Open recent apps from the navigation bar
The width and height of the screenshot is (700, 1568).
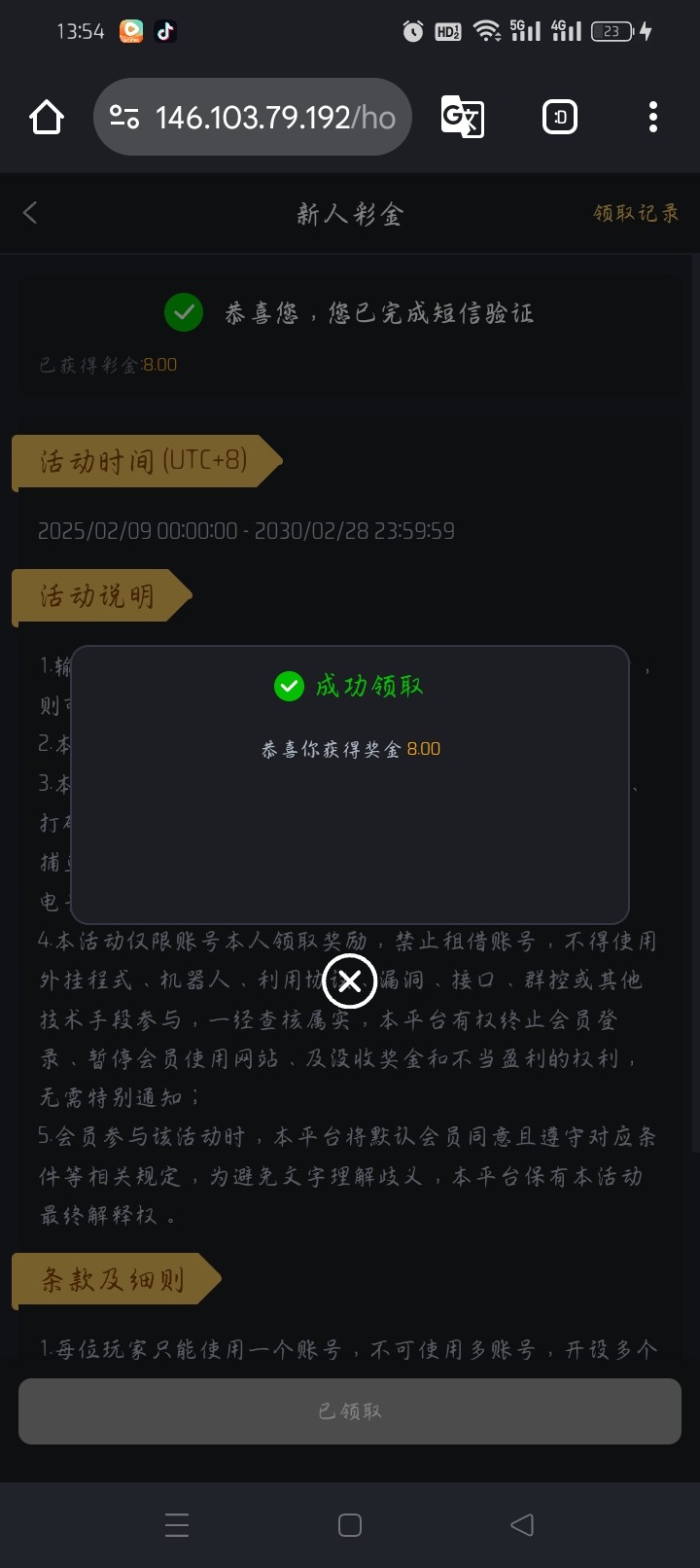[177, 1524]
